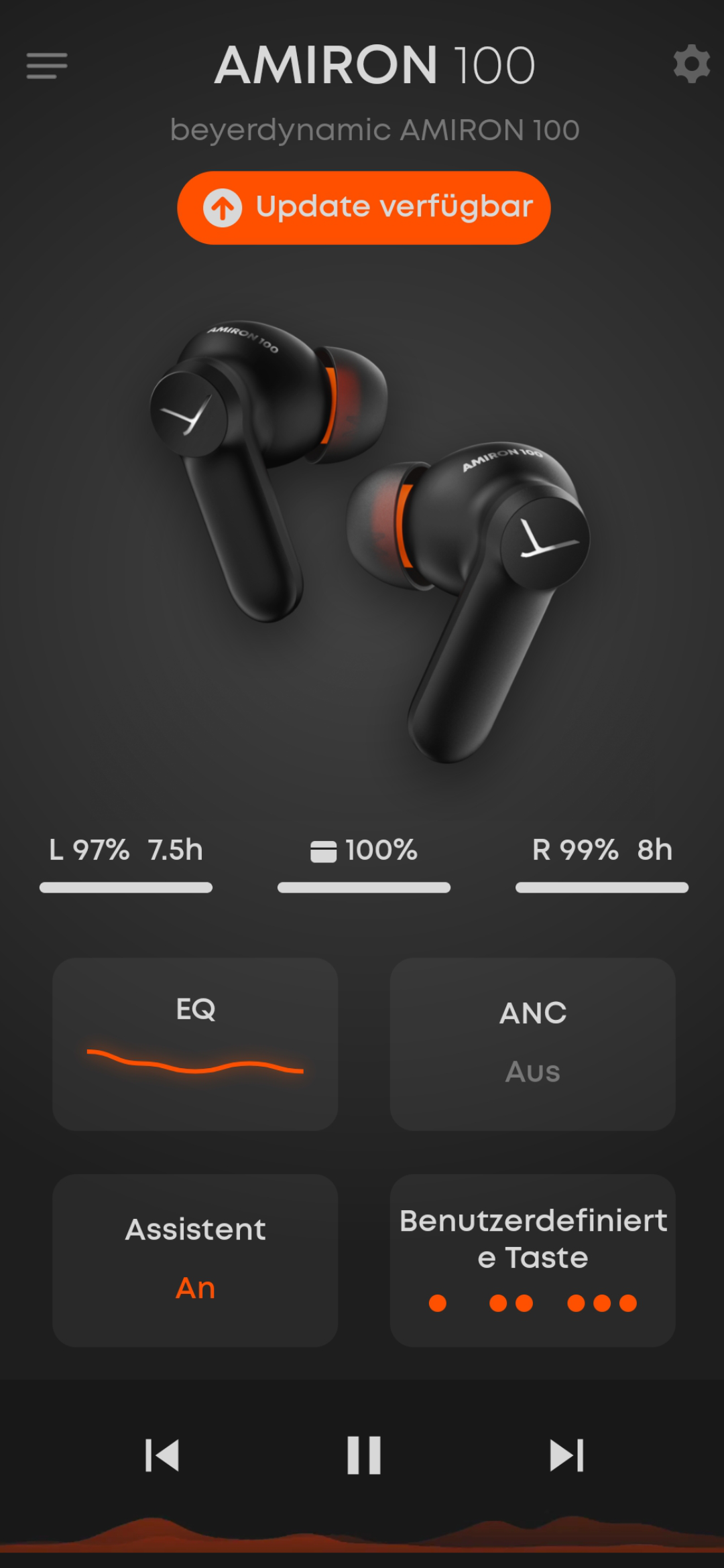Skip to the next track
Screen dimensions: 724x1568
(x=567, y=1455)
